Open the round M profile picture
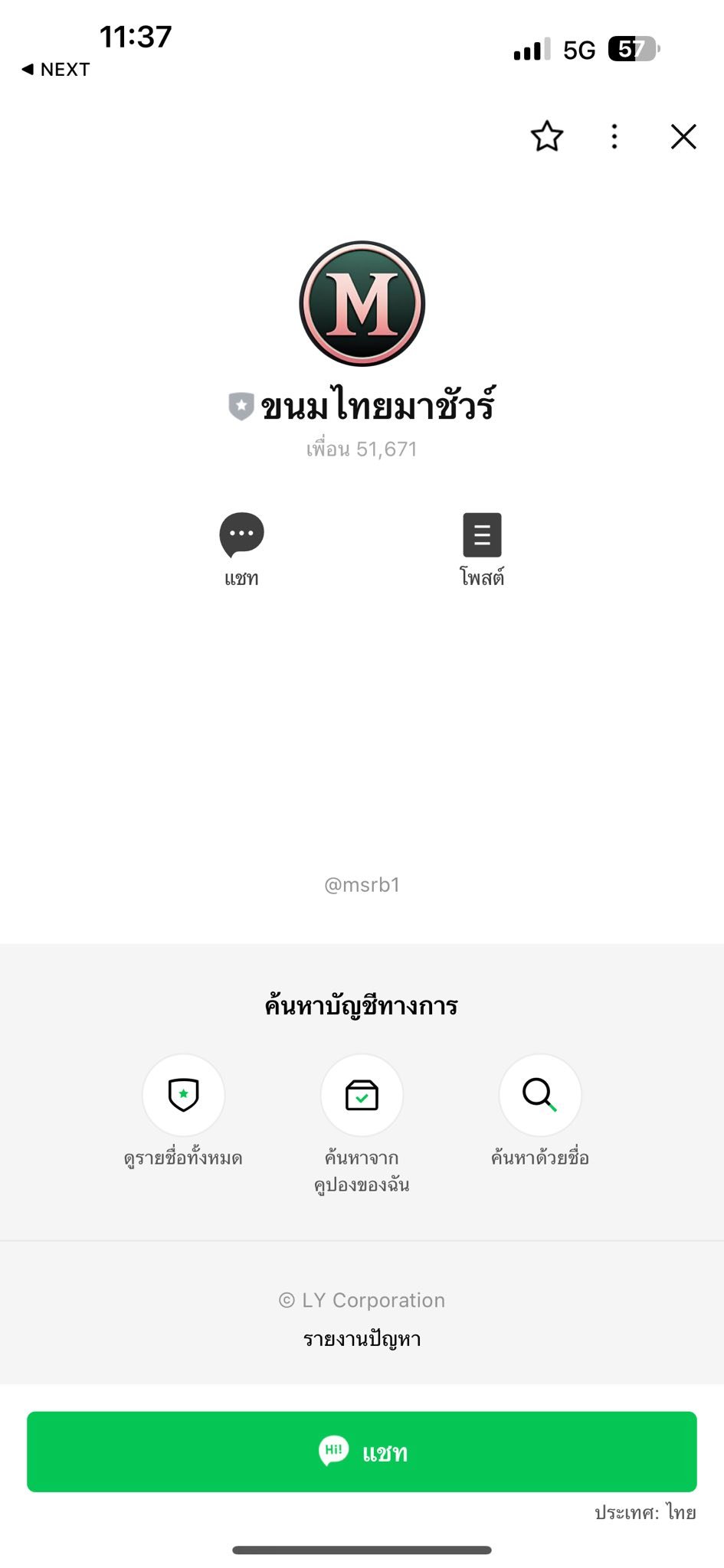Viewport: 724px width, 1568px height. [x=362, y=304]
